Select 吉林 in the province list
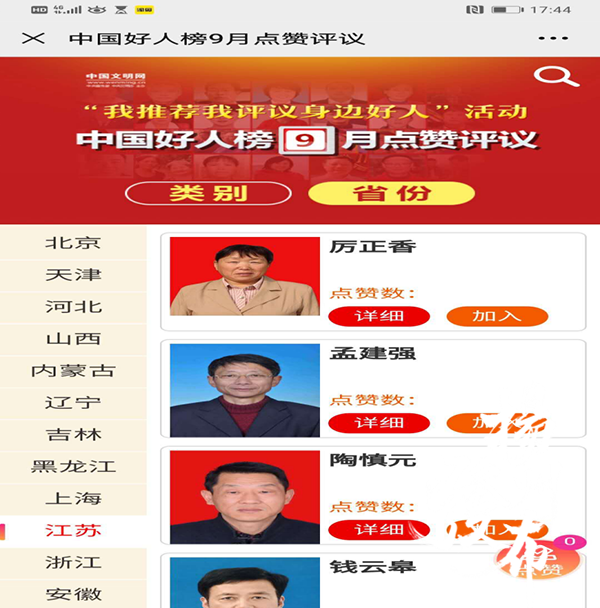The image size is (600, 608). click(x=73, y=435)
